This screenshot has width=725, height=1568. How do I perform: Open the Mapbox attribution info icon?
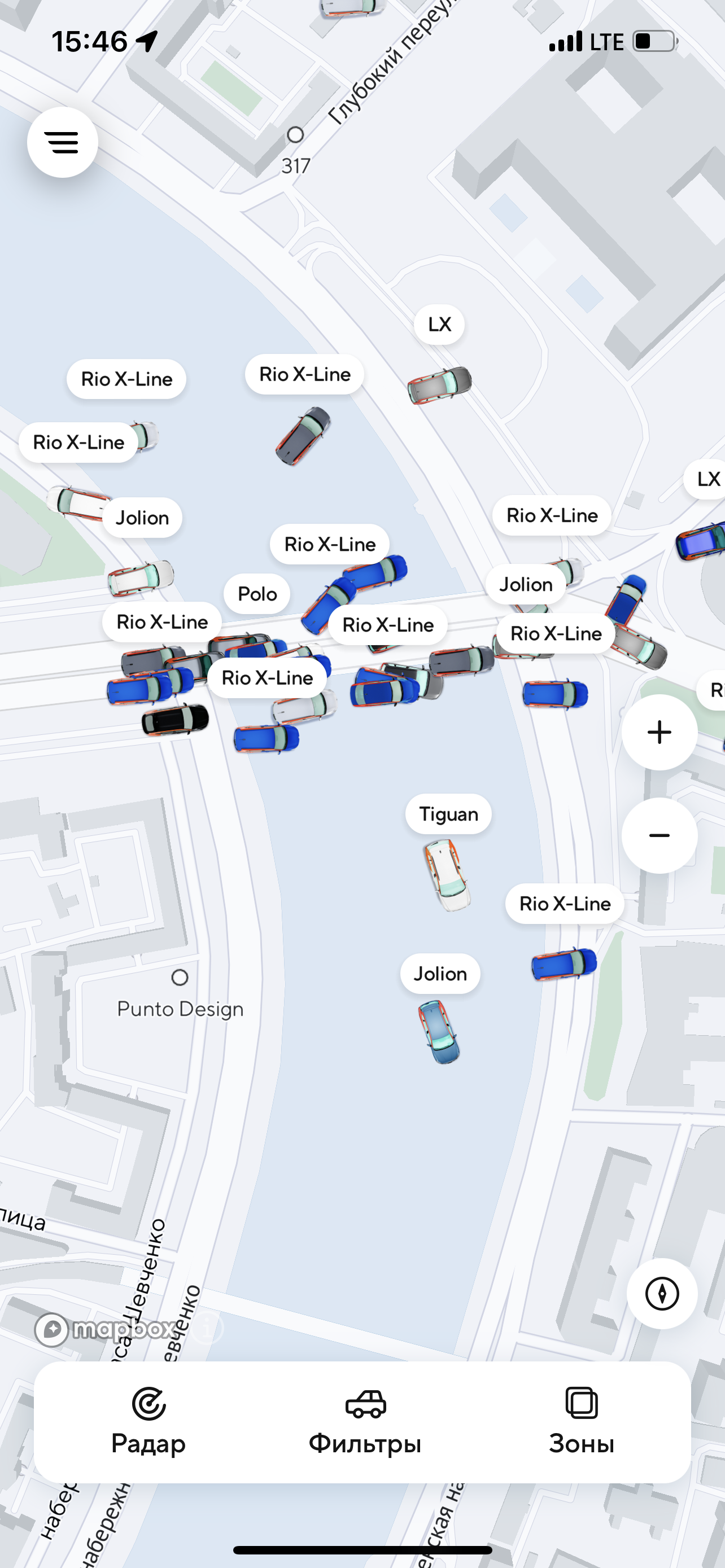208,1328
